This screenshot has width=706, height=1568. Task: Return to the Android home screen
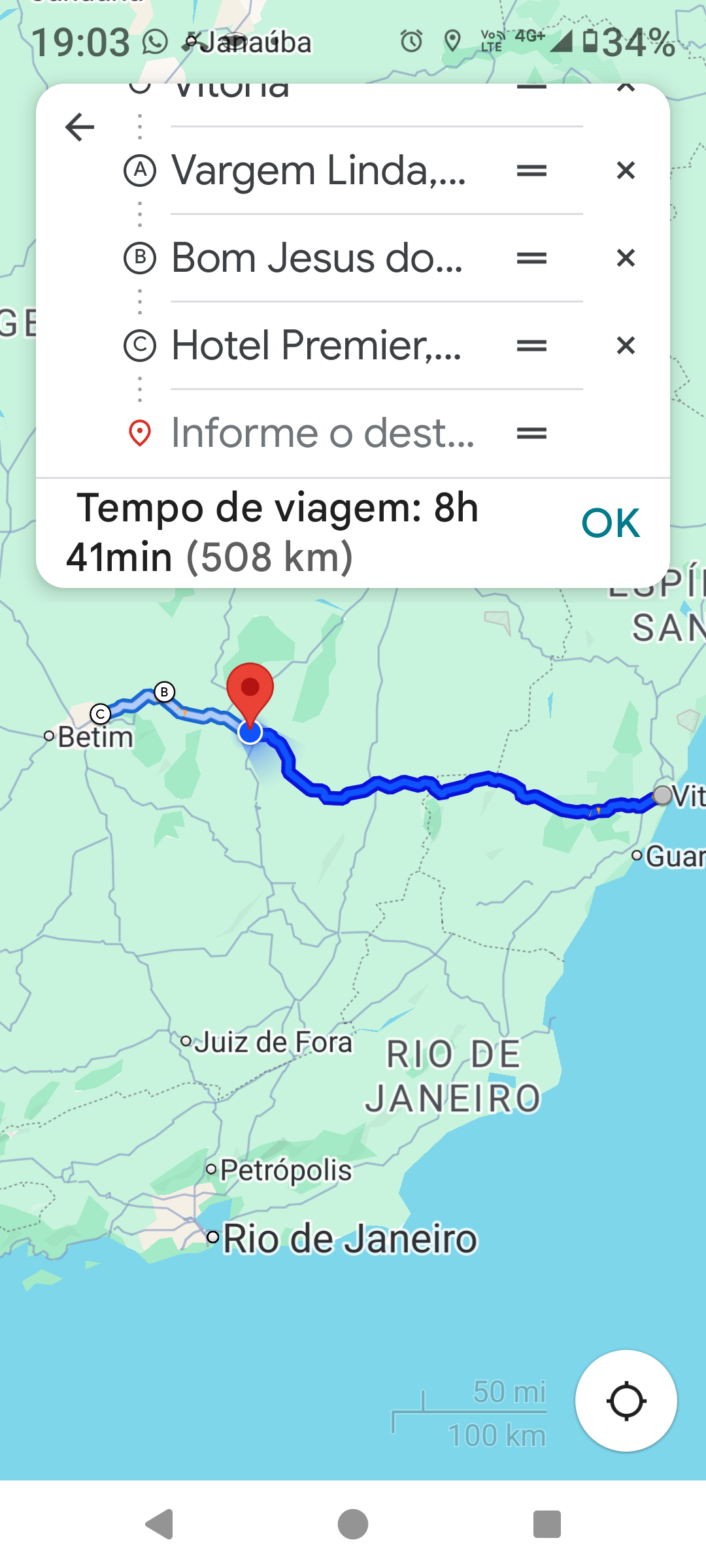click(x=353, y=1524)
